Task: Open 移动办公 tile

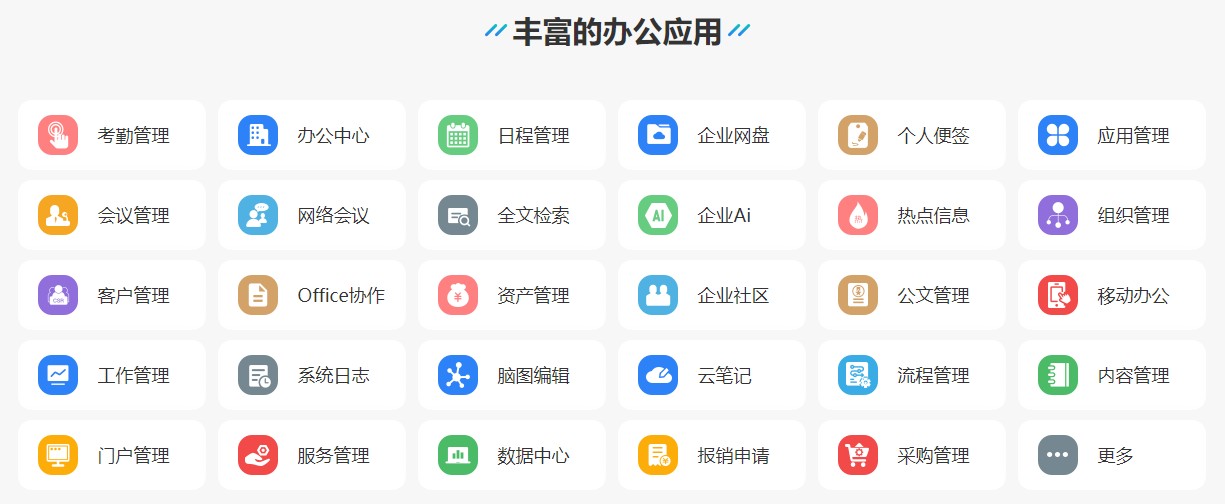Action: (1111, 295)
